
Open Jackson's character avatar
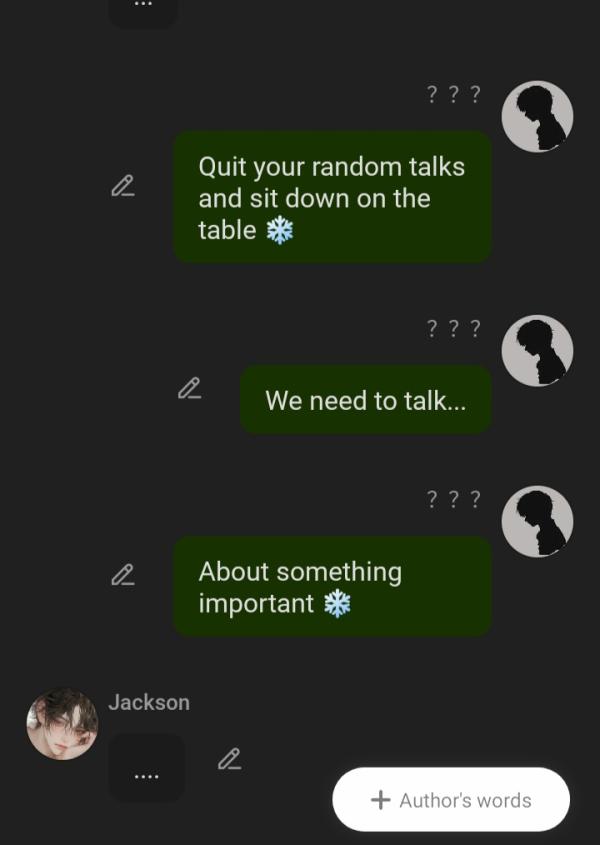[x=62, y=724]
